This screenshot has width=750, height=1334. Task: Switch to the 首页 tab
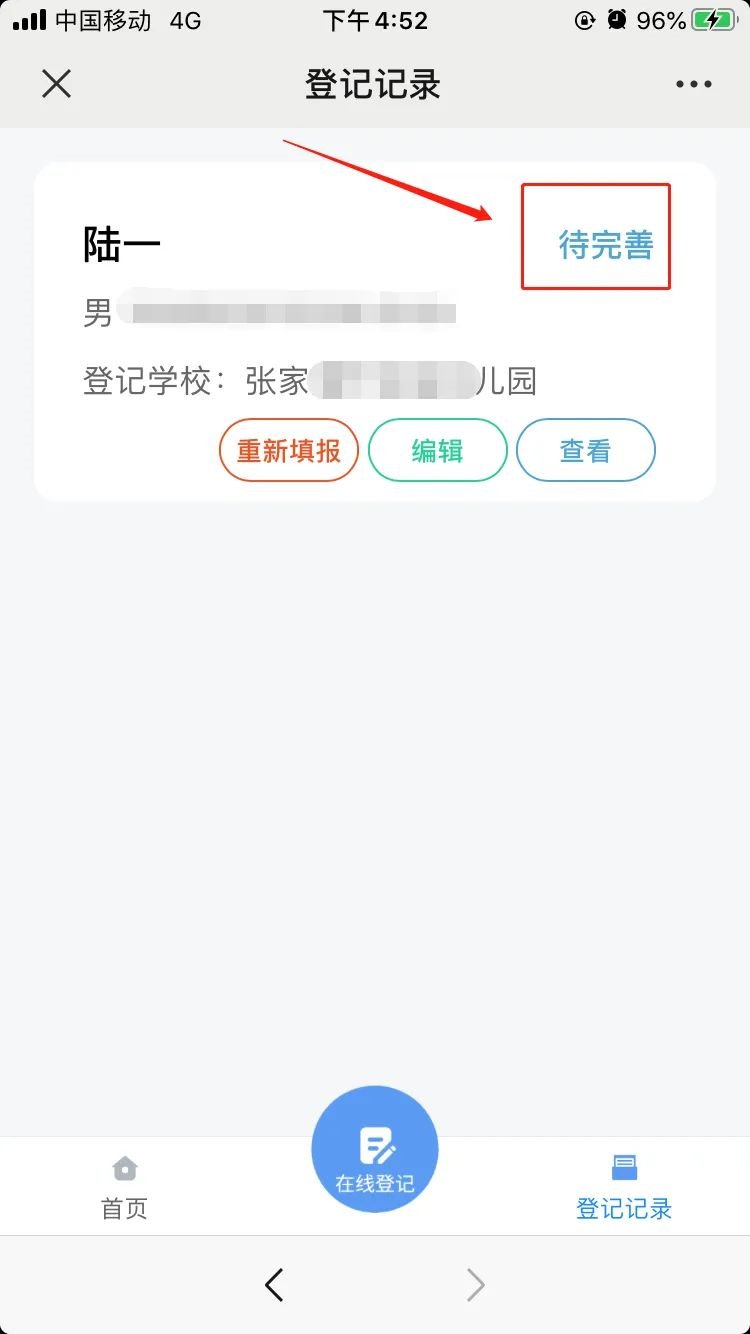[124, 1187]
